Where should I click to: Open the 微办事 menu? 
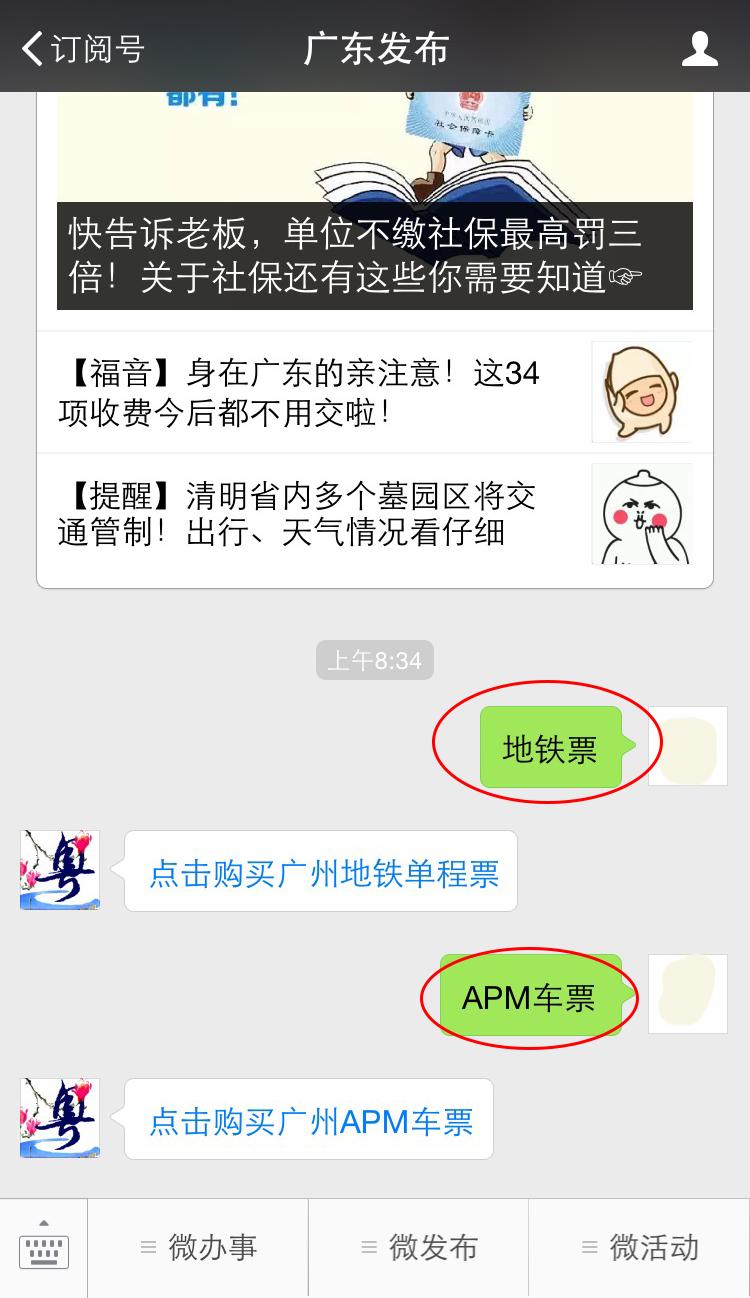(x=215, y=1247)
